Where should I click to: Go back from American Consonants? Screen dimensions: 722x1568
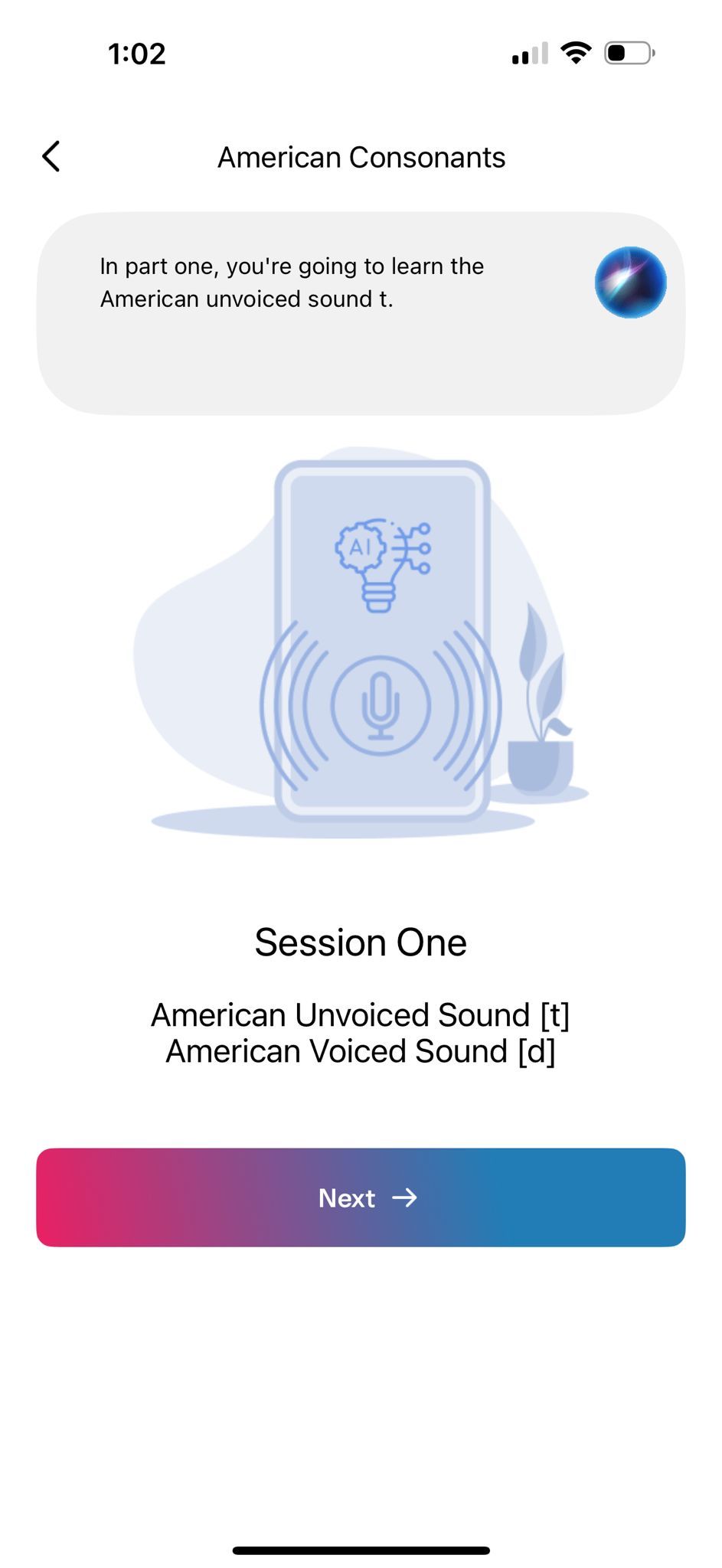click(x=51, y=157)
